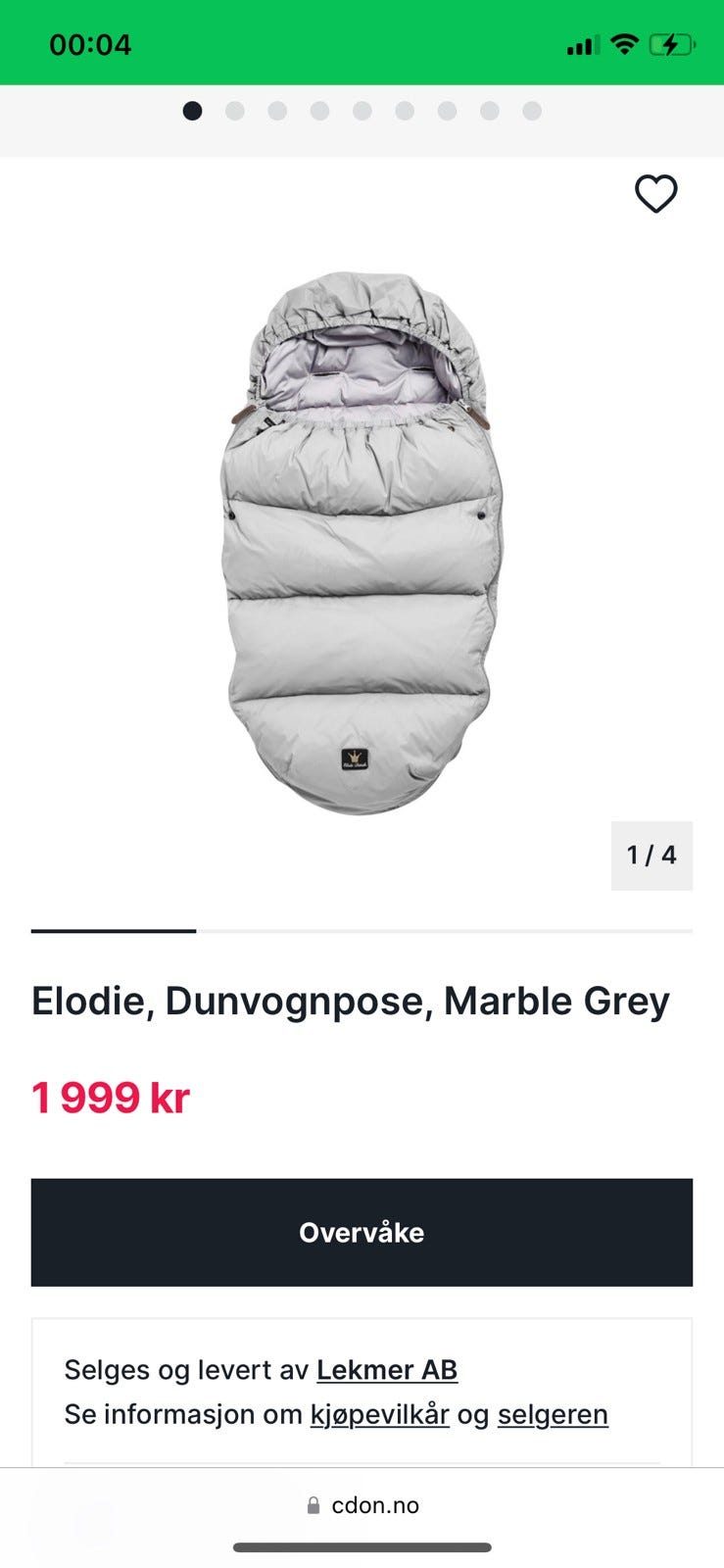Tap the cdon.no address bar
Screen dimensions: 724x1568
pyautogui.click(x=362, y=1505)
